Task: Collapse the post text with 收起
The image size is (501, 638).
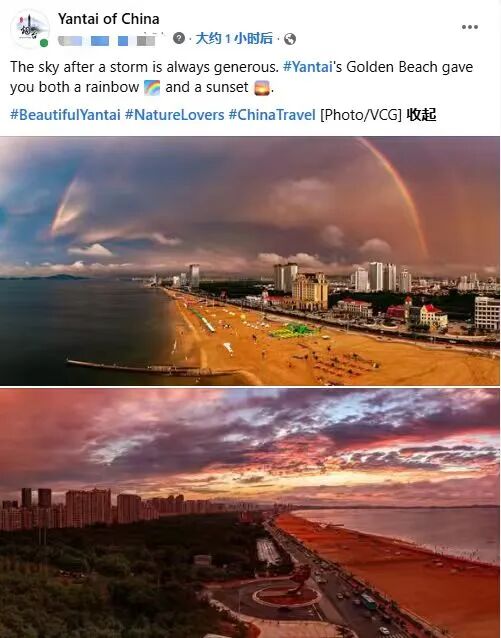Action: (421, 115)
